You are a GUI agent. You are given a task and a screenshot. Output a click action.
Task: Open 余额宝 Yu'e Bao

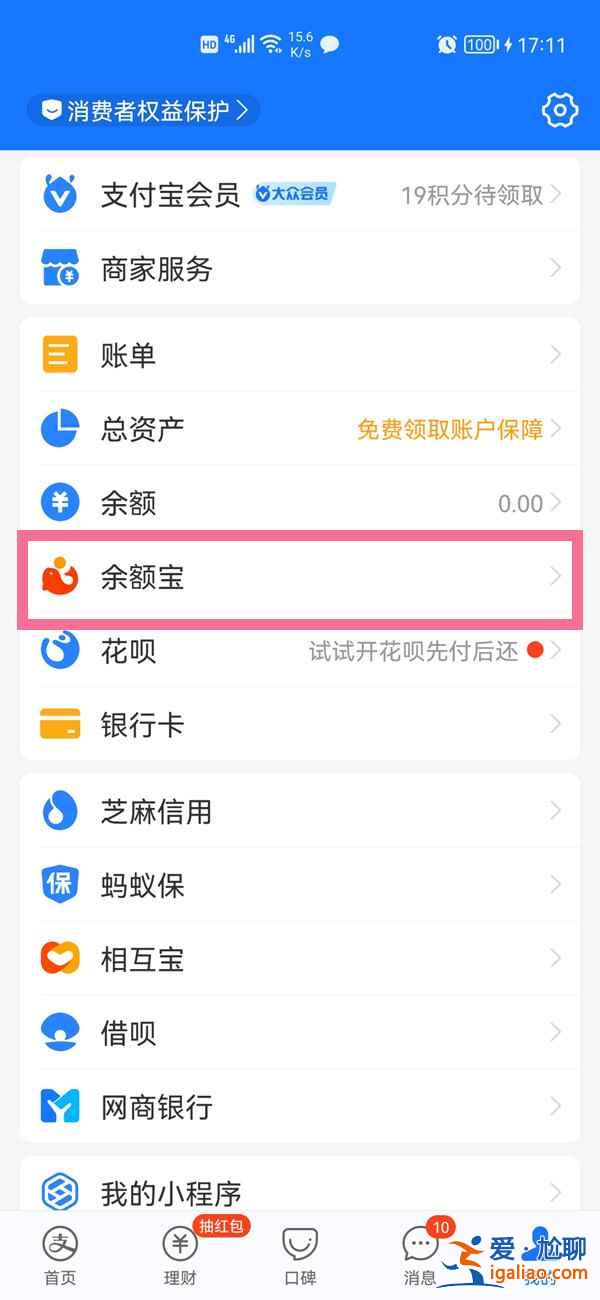pos(300,577)
